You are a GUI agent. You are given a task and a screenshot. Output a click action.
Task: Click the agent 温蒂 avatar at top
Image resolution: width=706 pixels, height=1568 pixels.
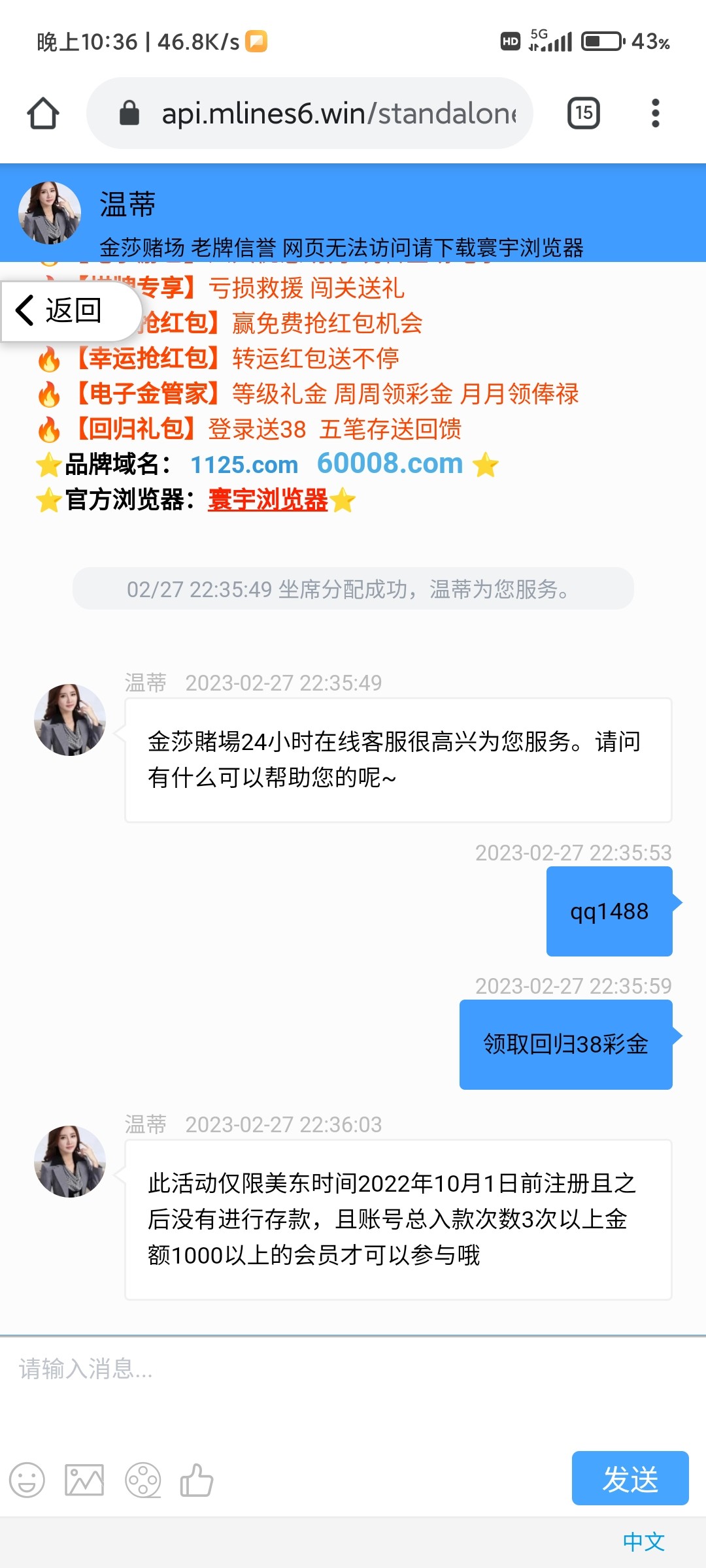(x=49, y=212)
